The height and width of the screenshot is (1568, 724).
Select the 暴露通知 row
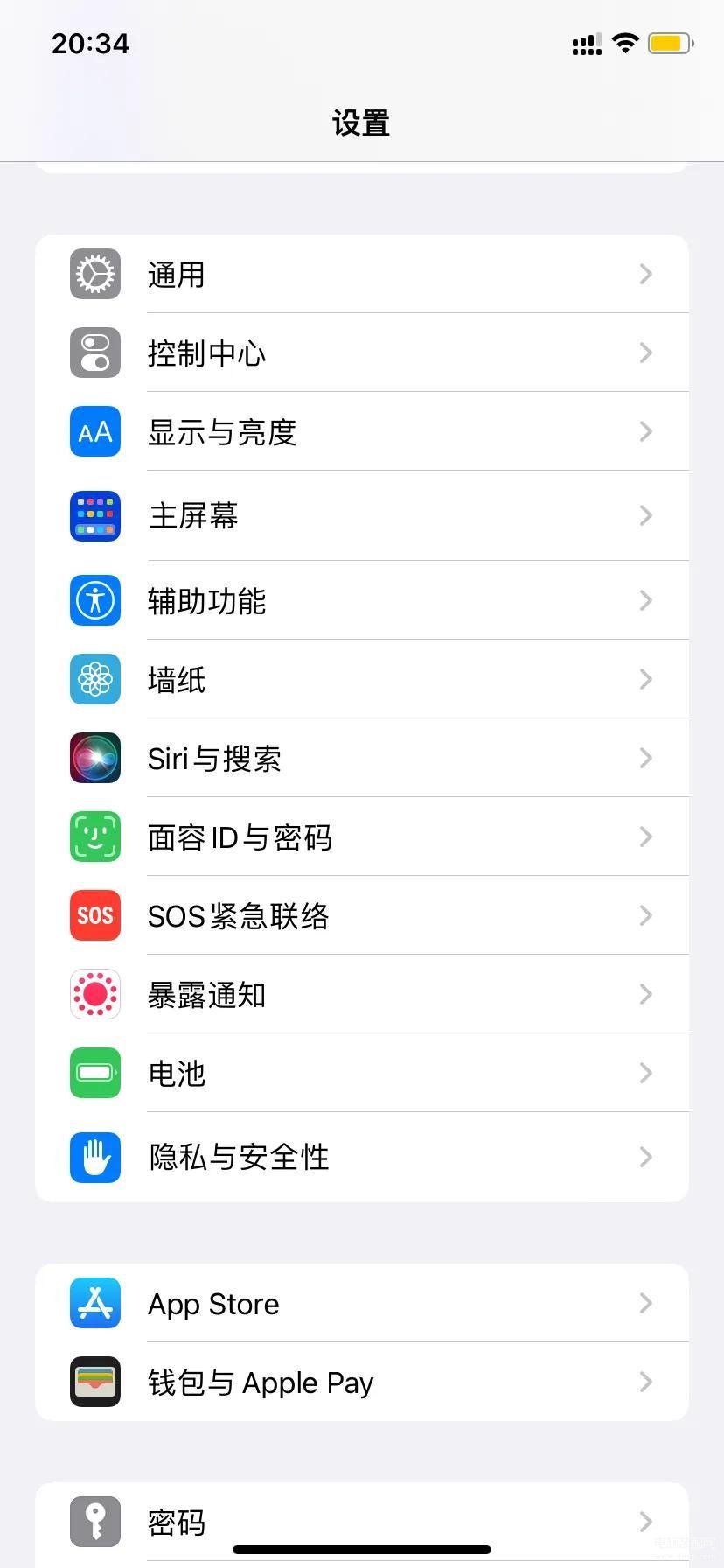361,995
